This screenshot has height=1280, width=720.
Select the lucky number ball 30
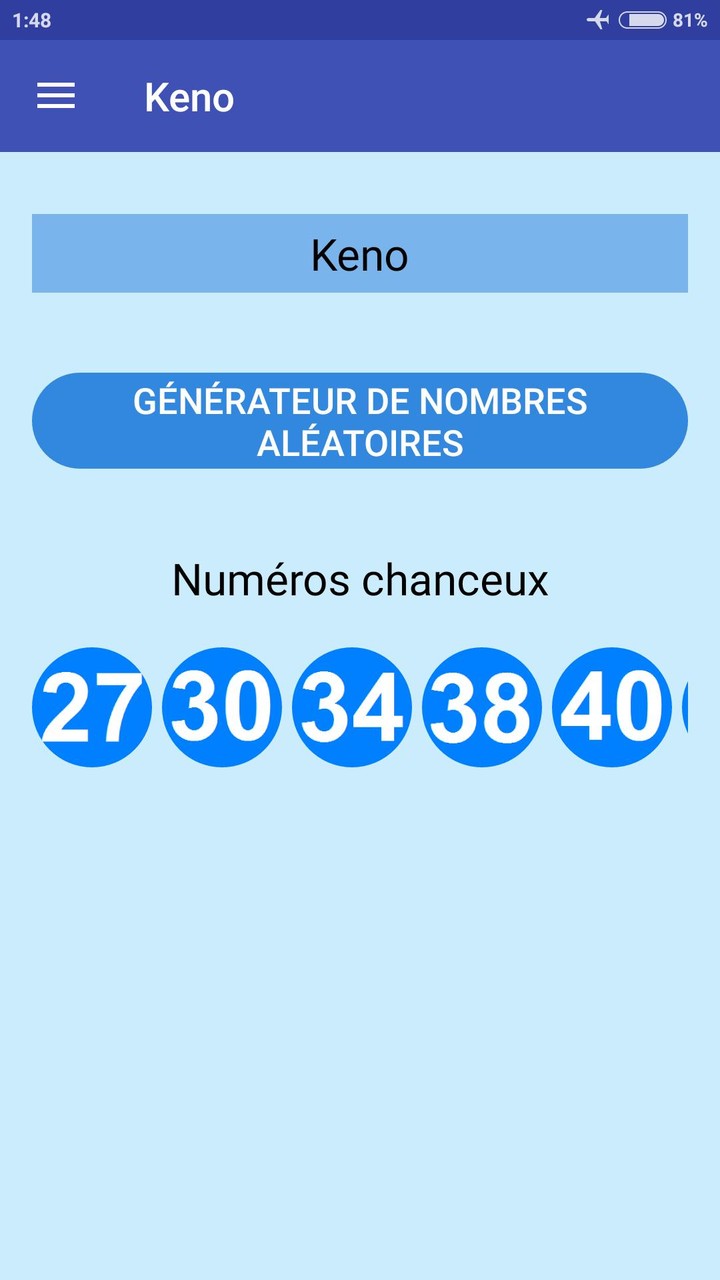click(x=222, y=707)
